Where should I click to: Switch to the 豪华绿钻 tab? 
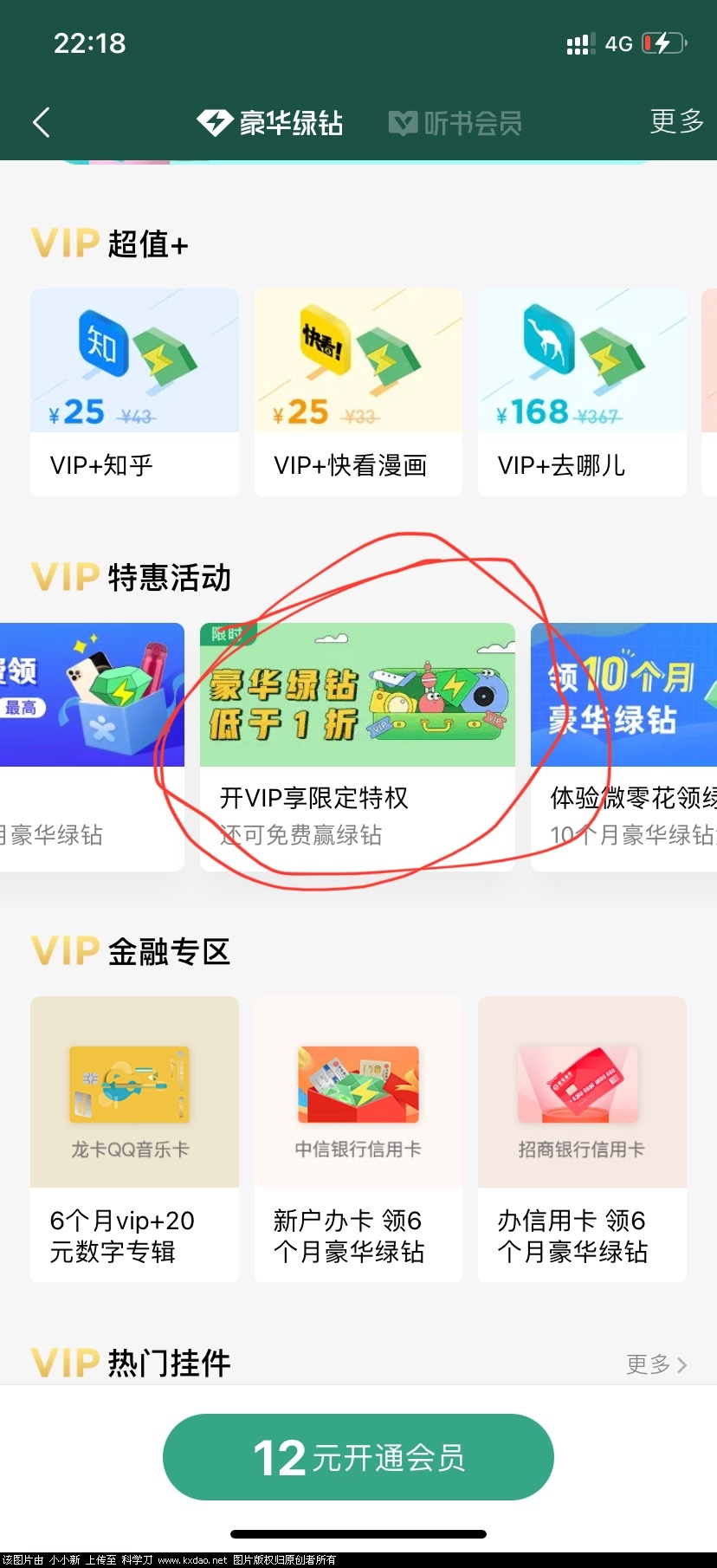click(x=270, y=123)
